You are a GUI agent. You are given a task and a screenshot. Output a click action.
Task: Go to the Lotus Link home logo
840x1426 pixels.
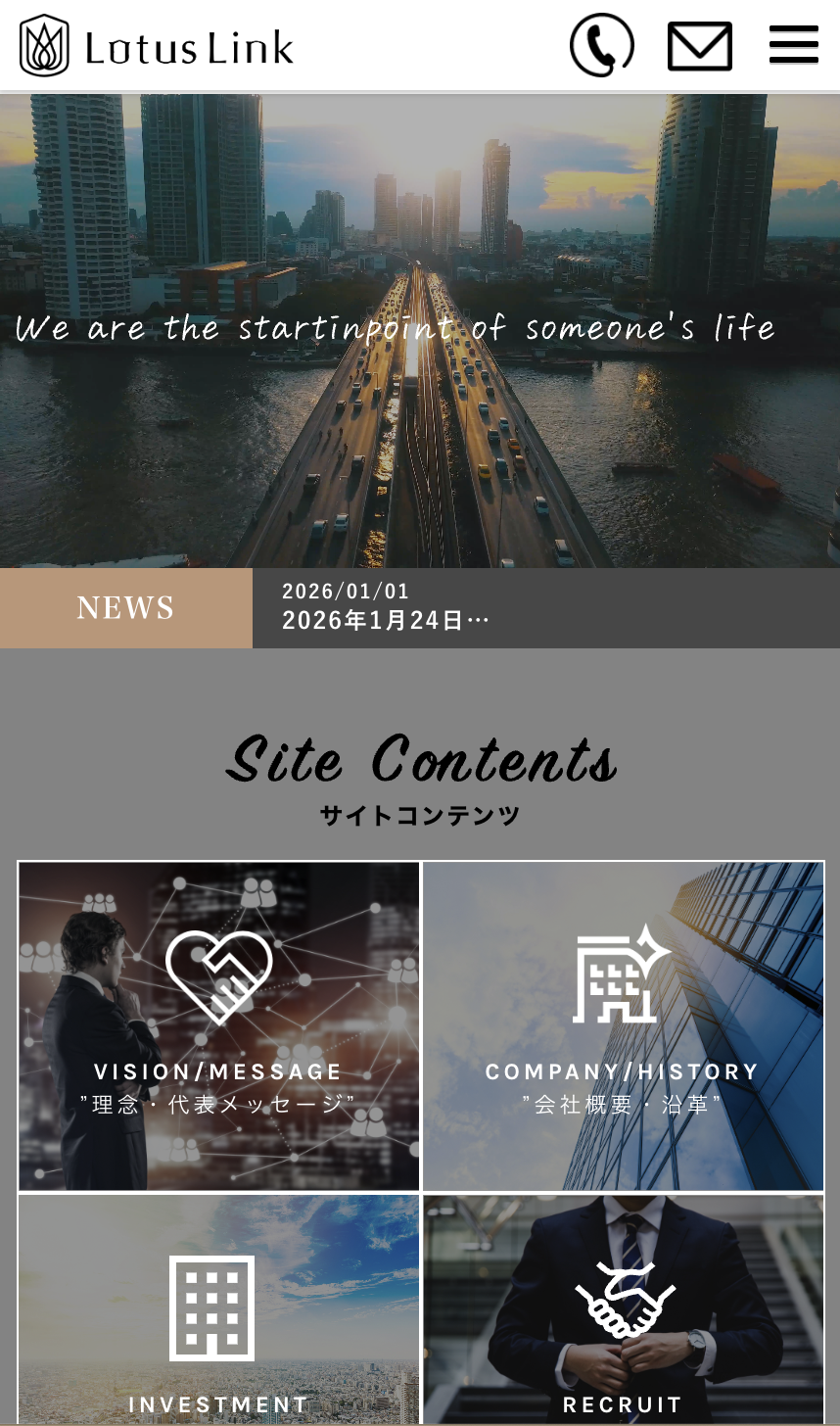pyautogui.click(x=157, y=46)
